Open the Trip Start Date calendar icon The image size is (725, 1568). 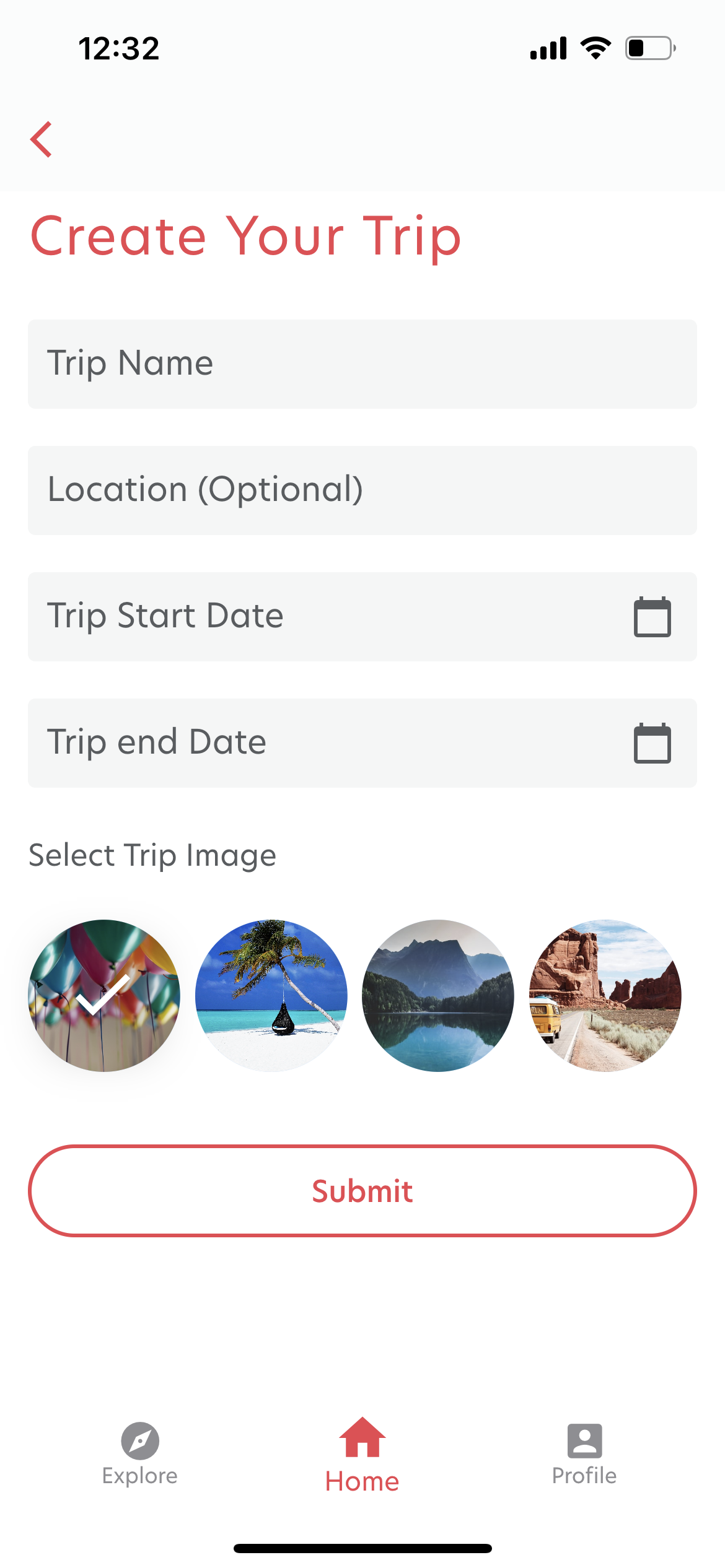[x=652, y=616]
